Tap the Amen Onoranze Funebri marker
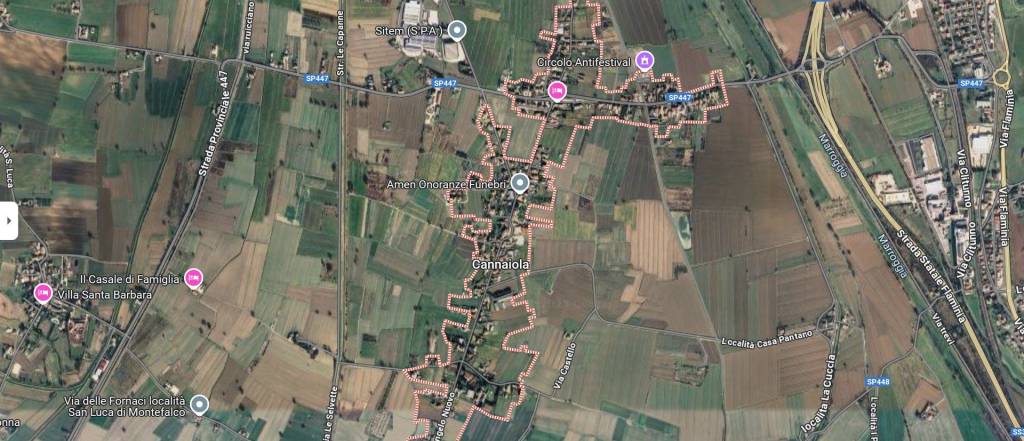This screenshot has height=441, width=1024. click(x=519, y=183)
